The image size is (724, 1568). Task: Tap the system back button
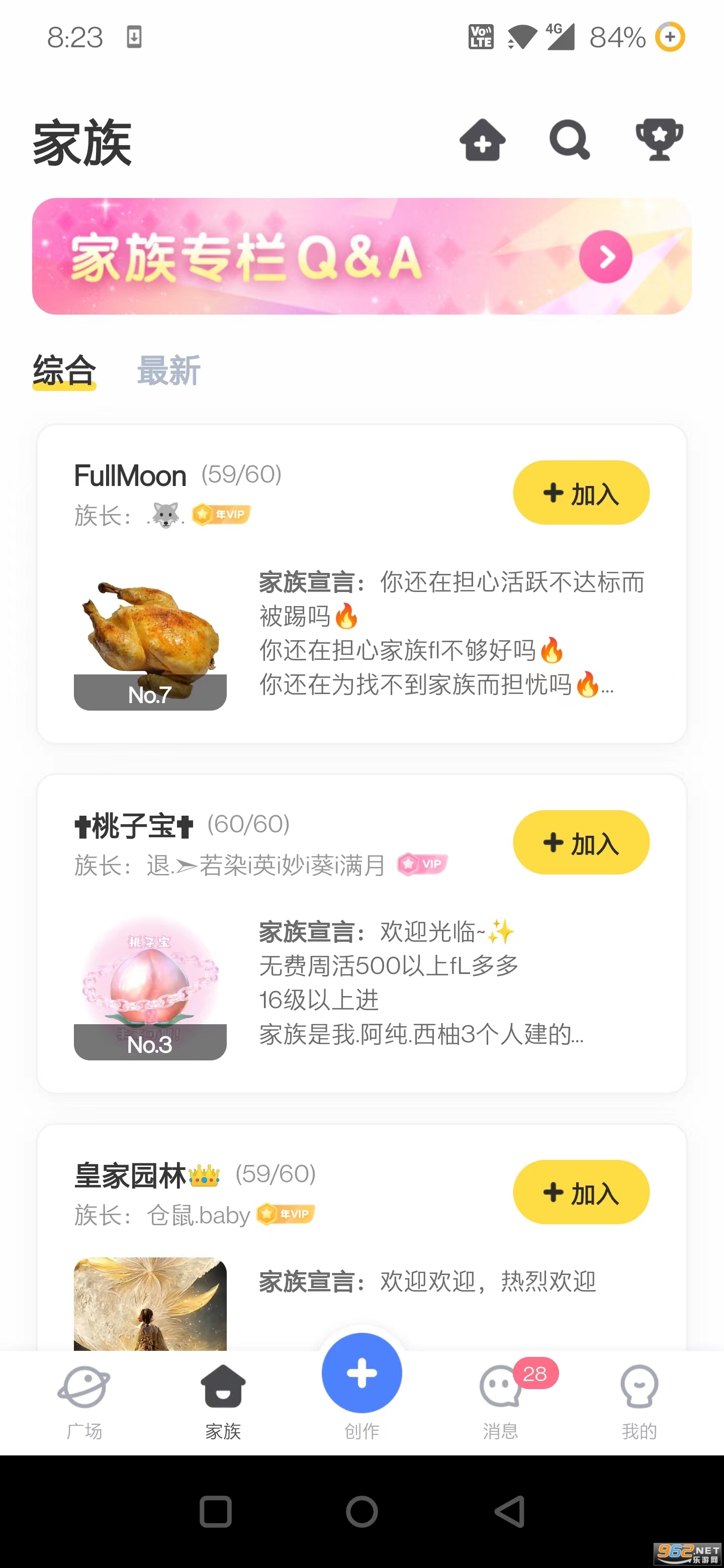[x=509, y=1512]
